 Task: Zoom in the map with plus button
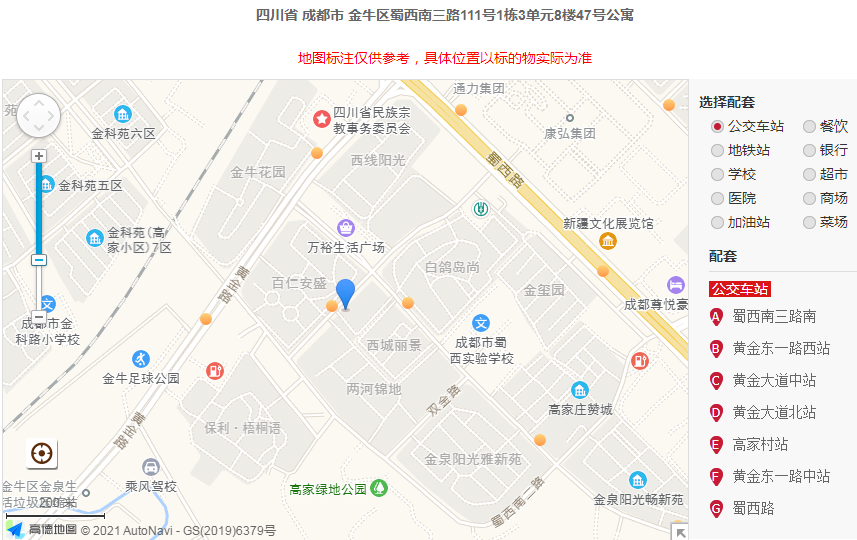click(x=39, y=156)
